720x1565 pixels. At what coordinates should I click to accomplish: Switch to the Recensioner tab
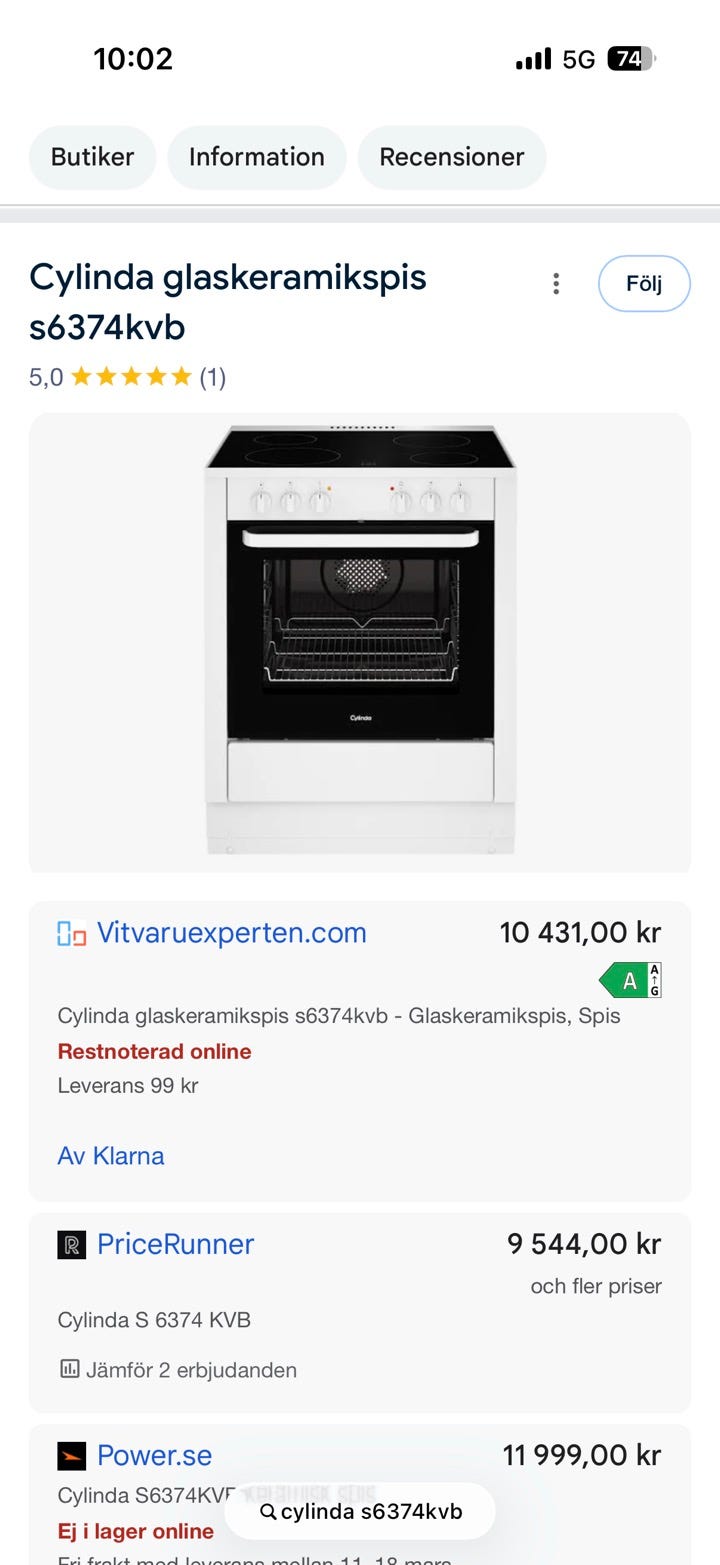coord(452,157)
